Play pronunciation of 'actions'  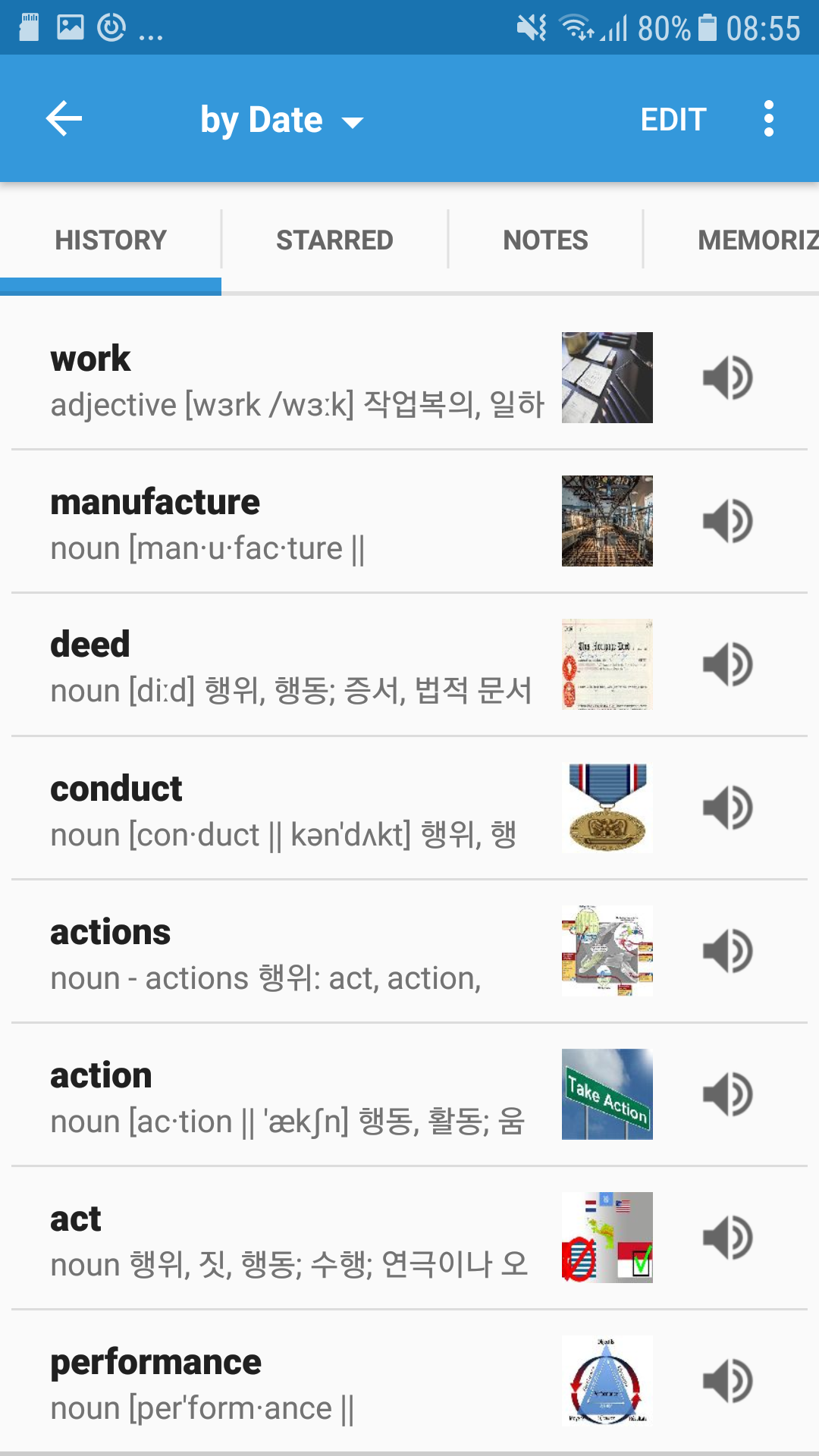point(728,950)
